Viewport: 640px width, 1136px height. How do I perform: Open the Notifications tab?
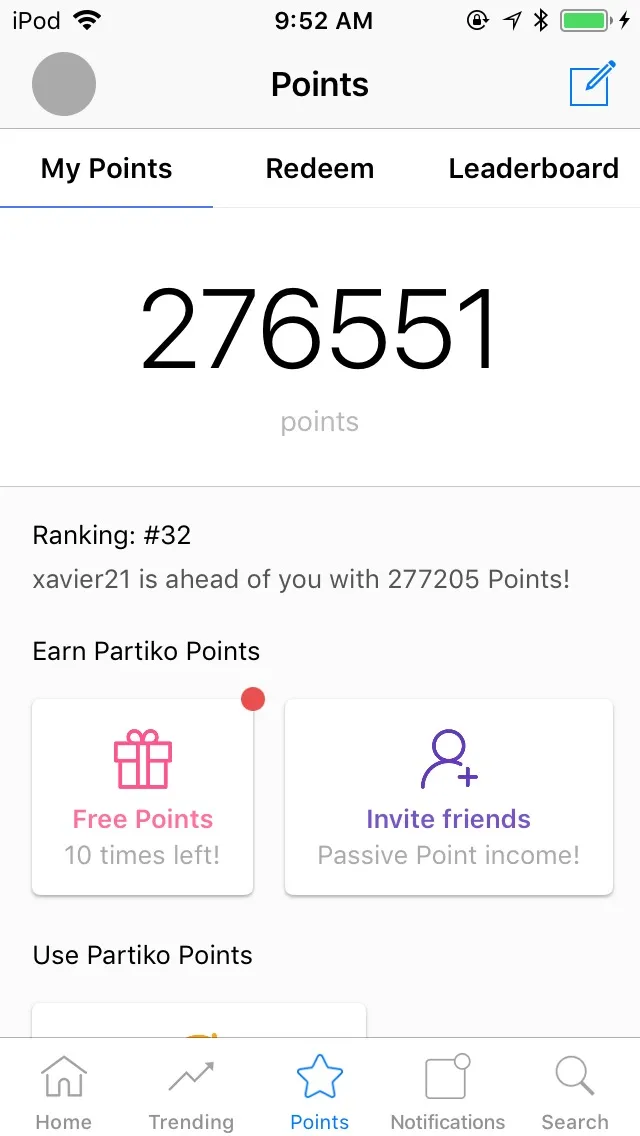coord(447,1090)
